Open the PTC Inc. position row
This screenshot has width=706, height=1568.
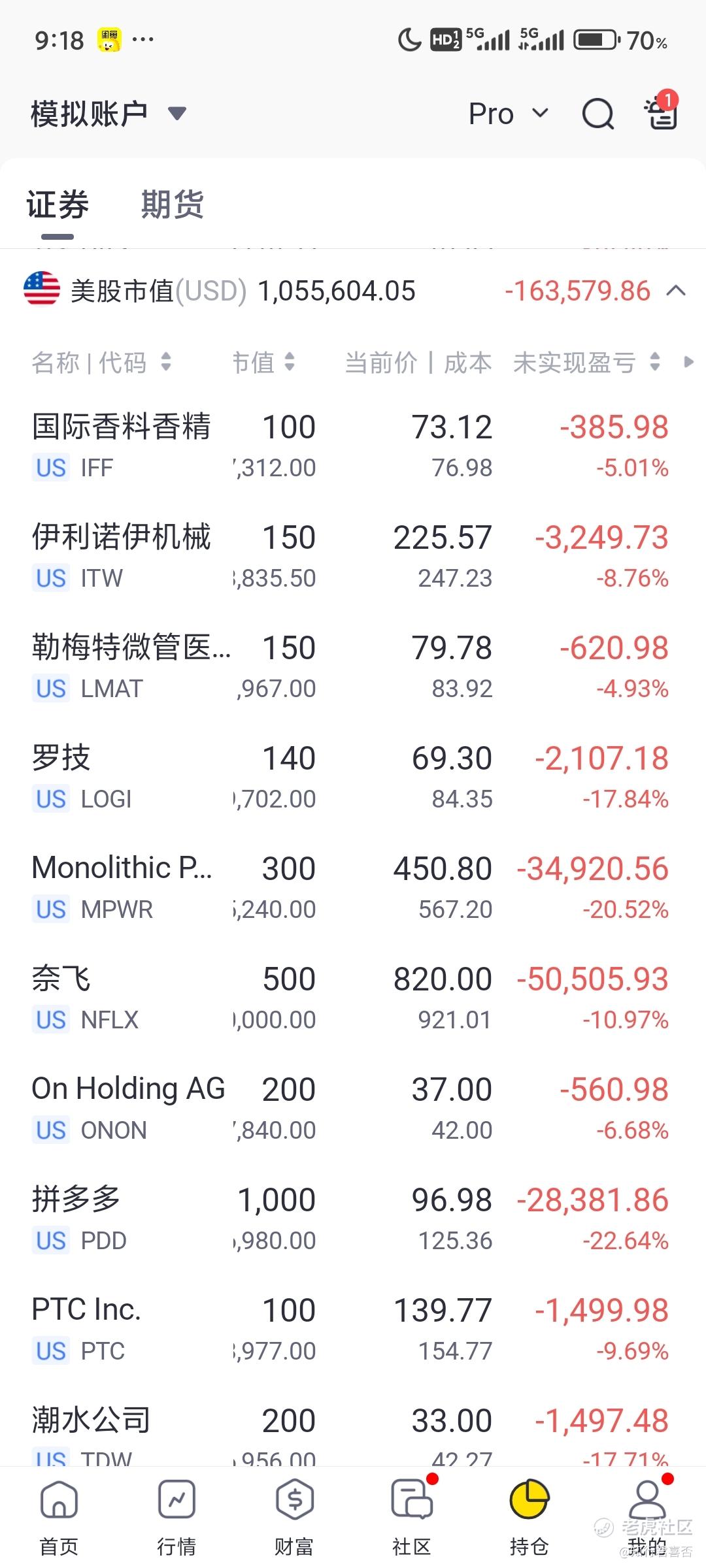pos(353,1330)
